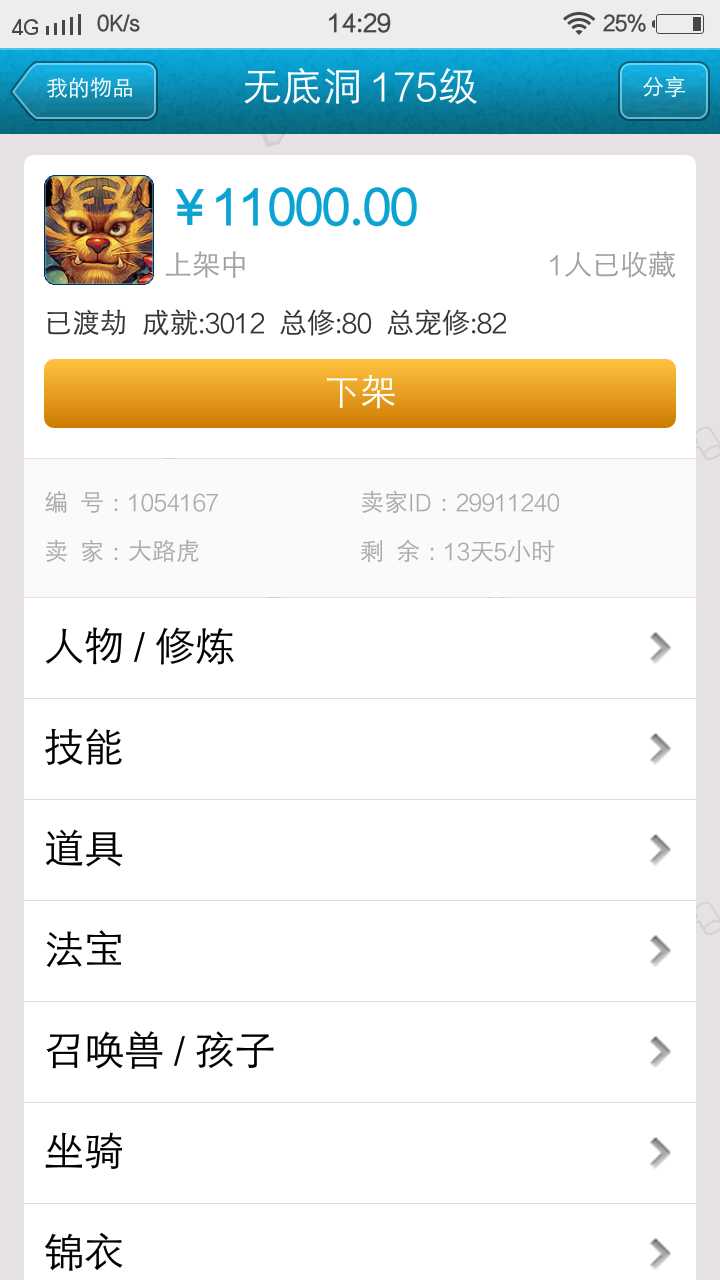
Task: Go back to 我的物品
Action: [86, 90]
